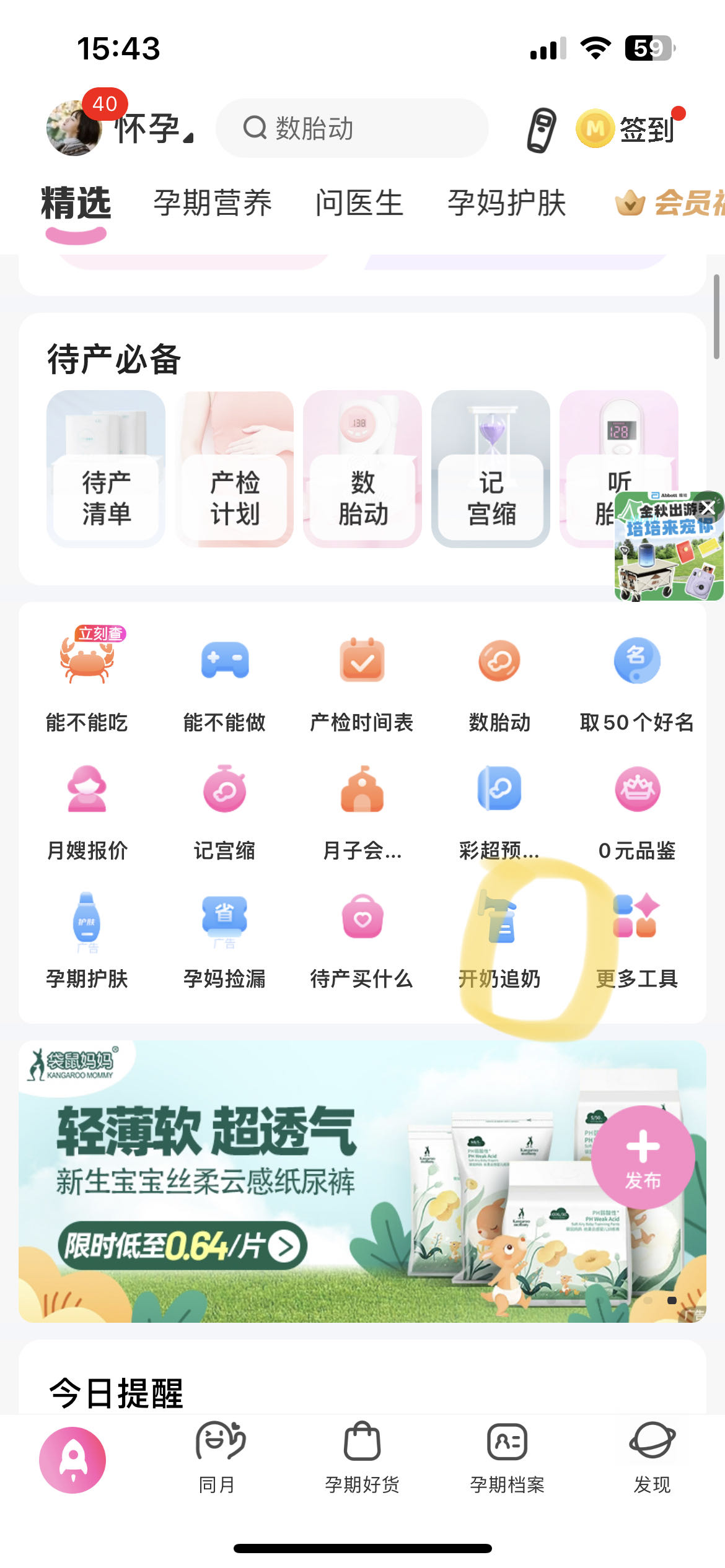The width and height of the screenshot is (725, 1568).
Task: Open the device icon beside search
Action: point(541,129)
